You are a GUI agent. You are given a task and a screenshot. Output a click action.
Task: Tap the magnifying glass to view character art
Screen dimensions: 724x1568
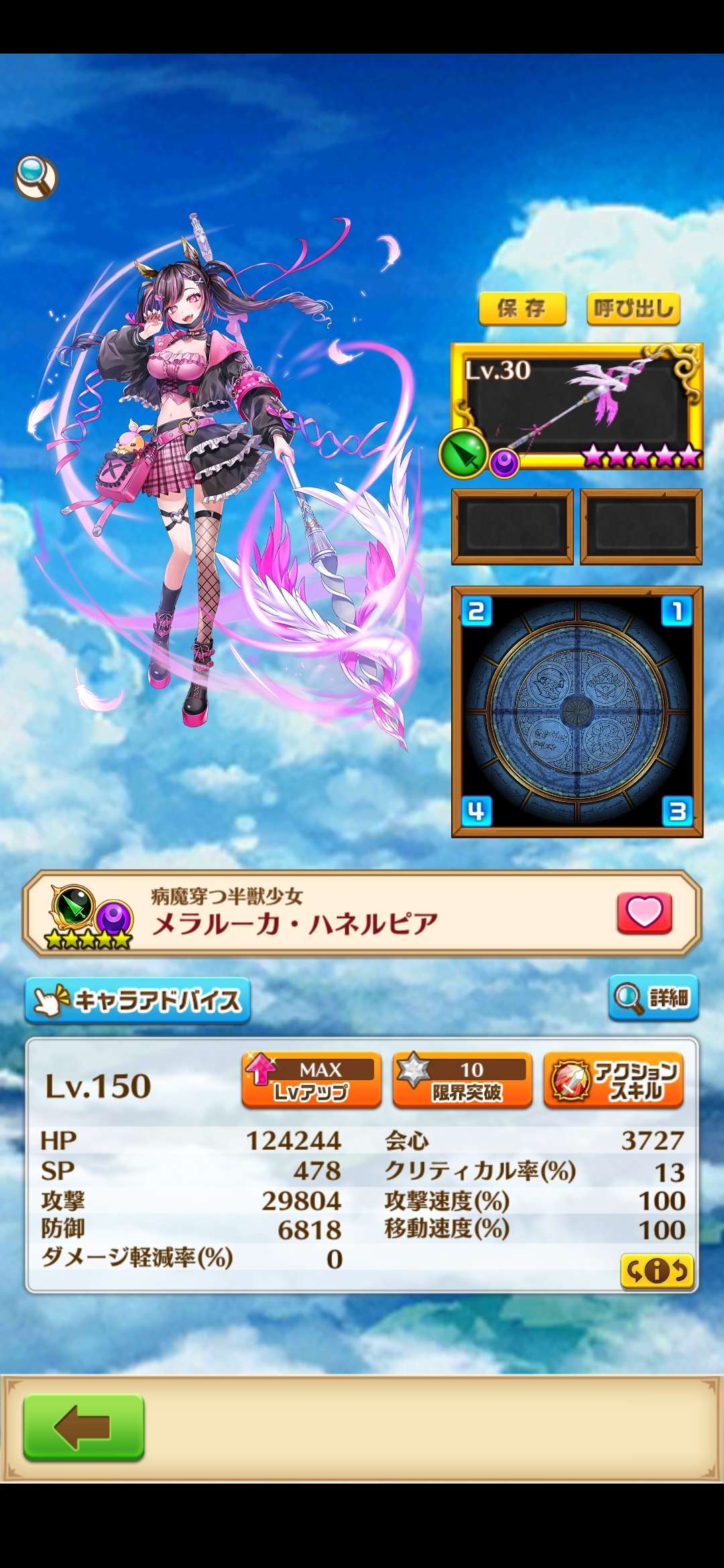(x=36, y=177)
